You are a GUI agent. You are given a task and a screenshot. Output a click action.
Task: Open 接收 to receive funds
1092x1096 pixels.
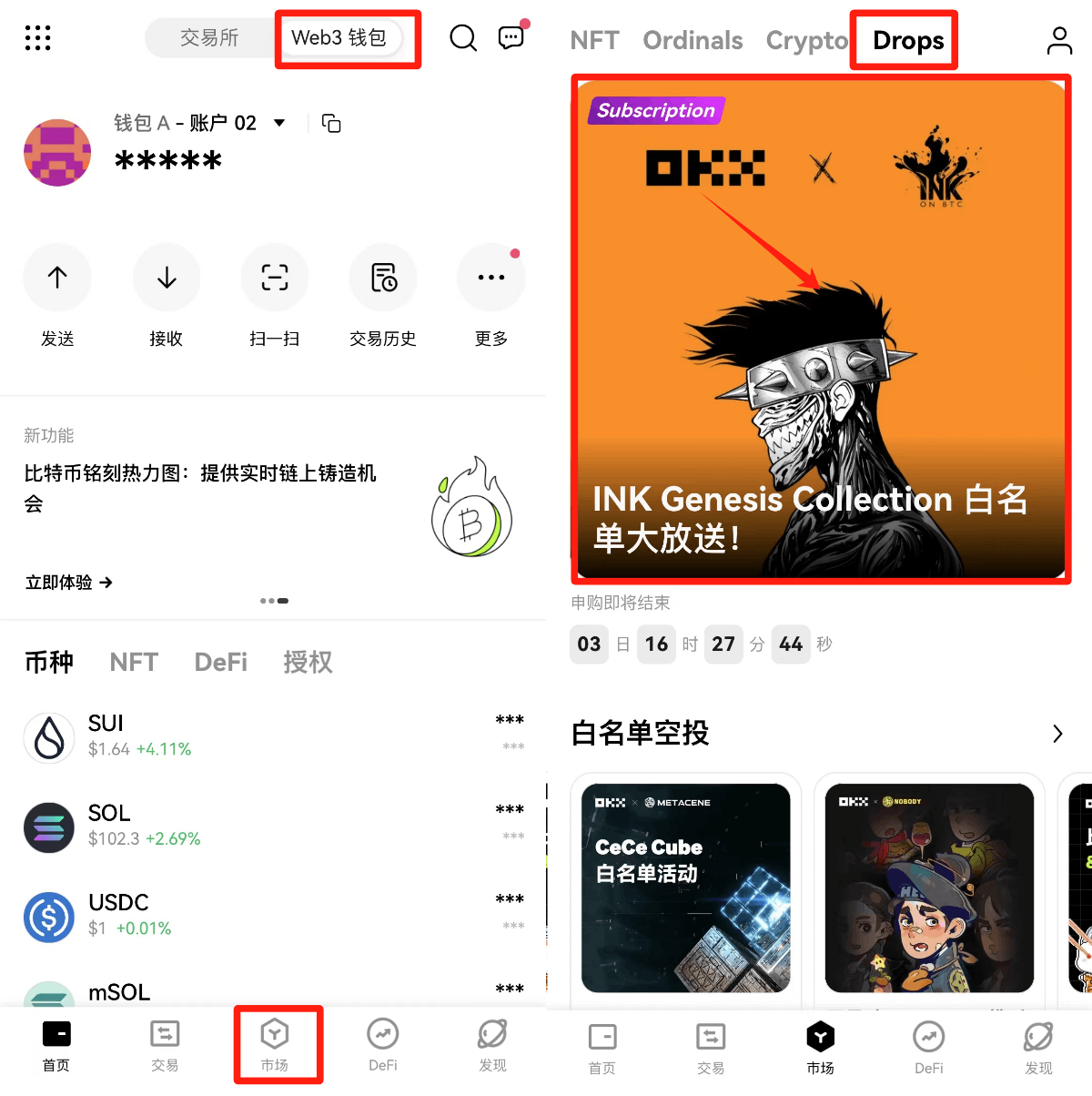[167, 278]
